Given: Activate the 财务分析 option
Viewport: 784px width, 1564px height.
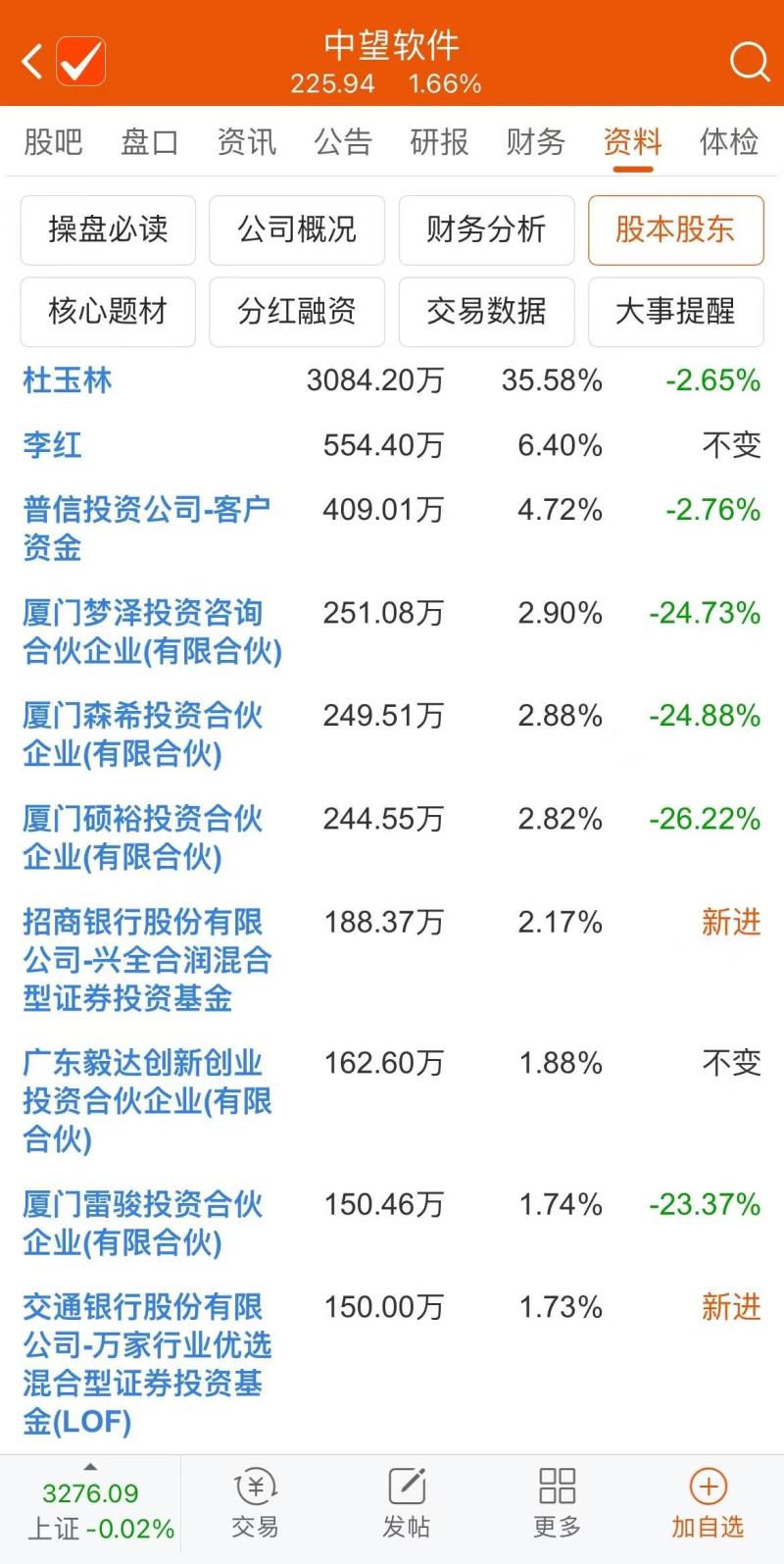Looking at the screenshot, I should click(486, 230).
